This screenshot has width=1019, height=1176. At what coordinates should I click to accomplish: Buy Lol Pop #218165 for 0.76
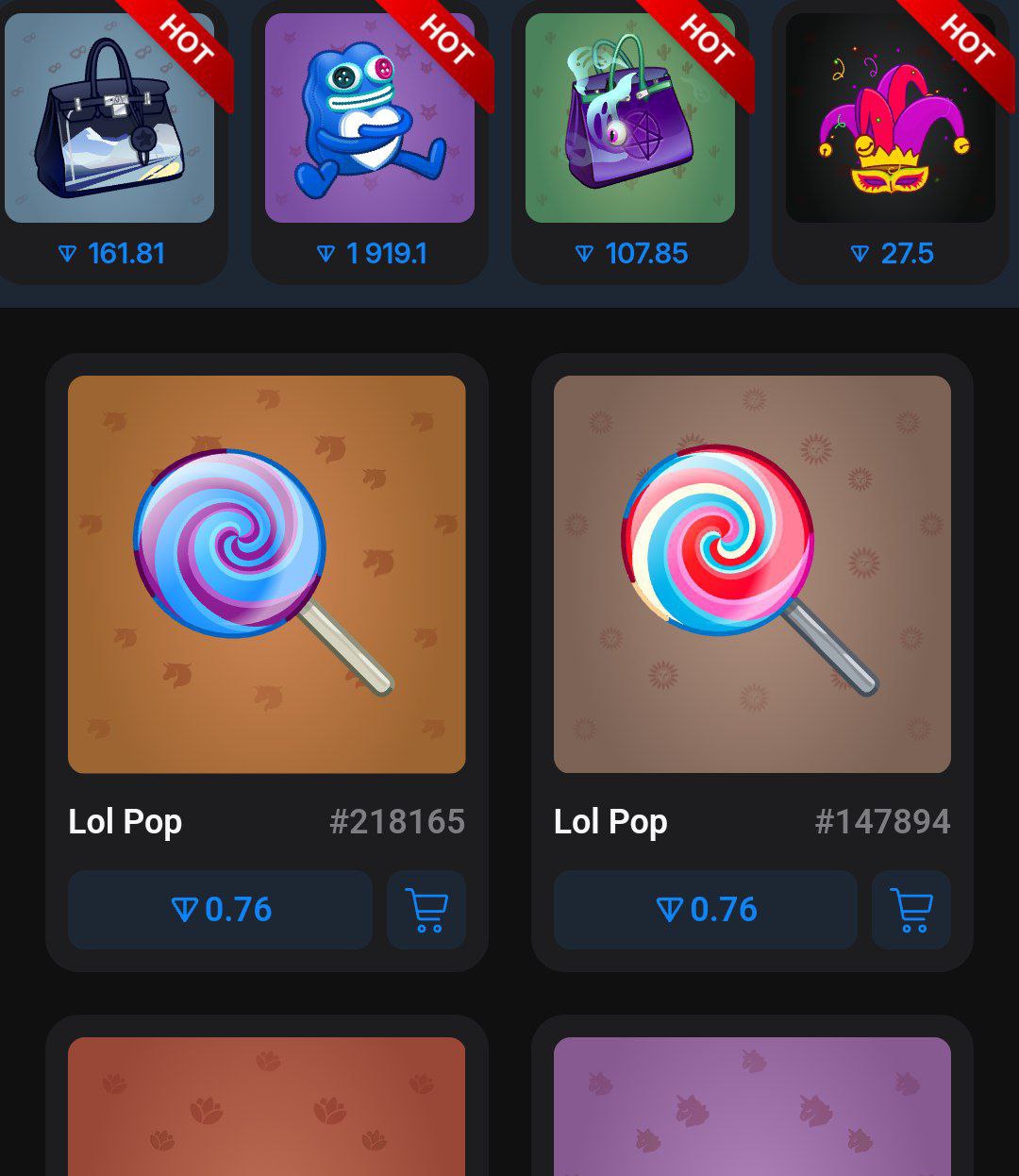pyautogui.click(x=220, y=910)
